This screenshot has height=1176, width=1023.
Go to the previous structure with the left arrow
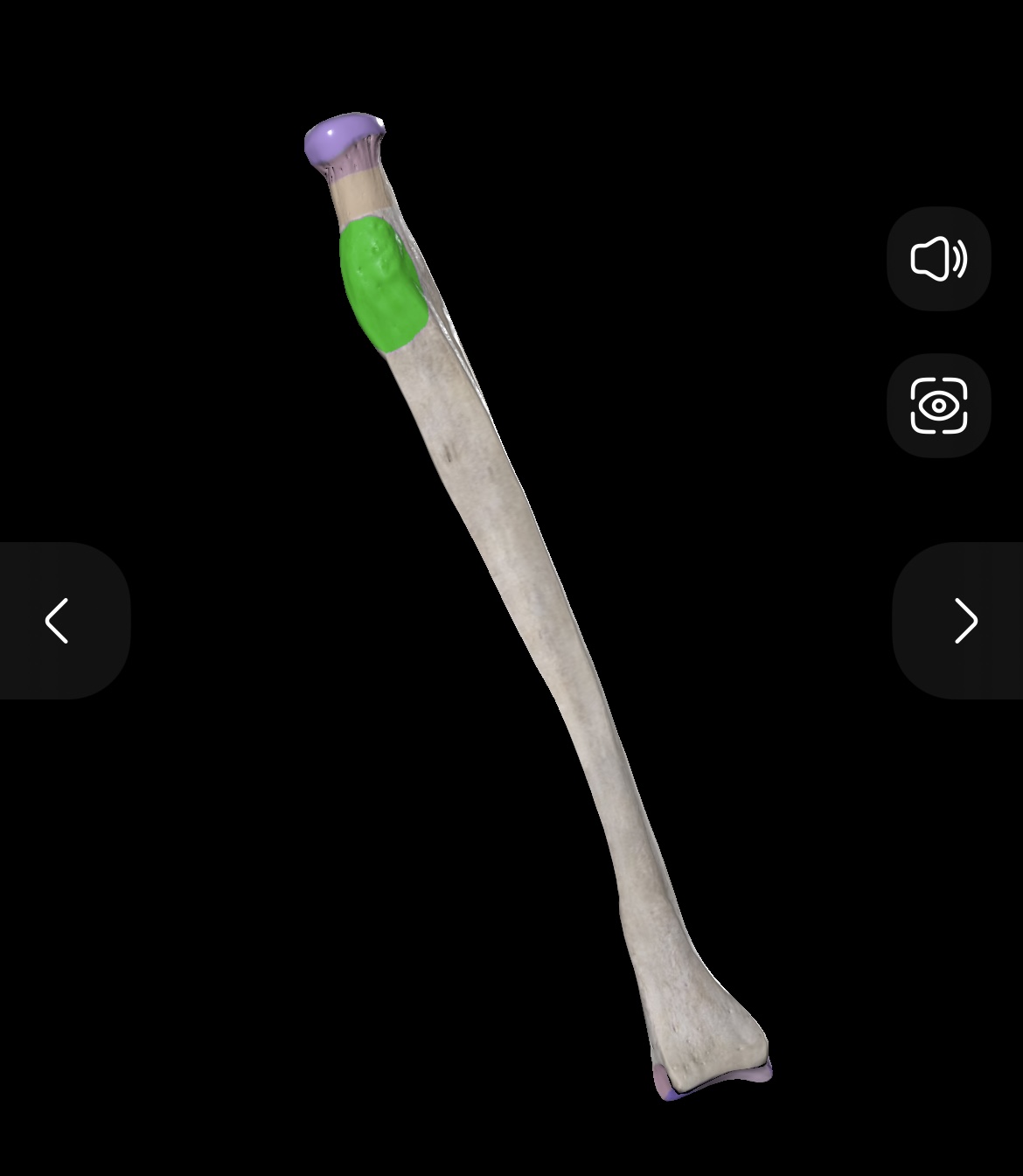coord(58,621)
